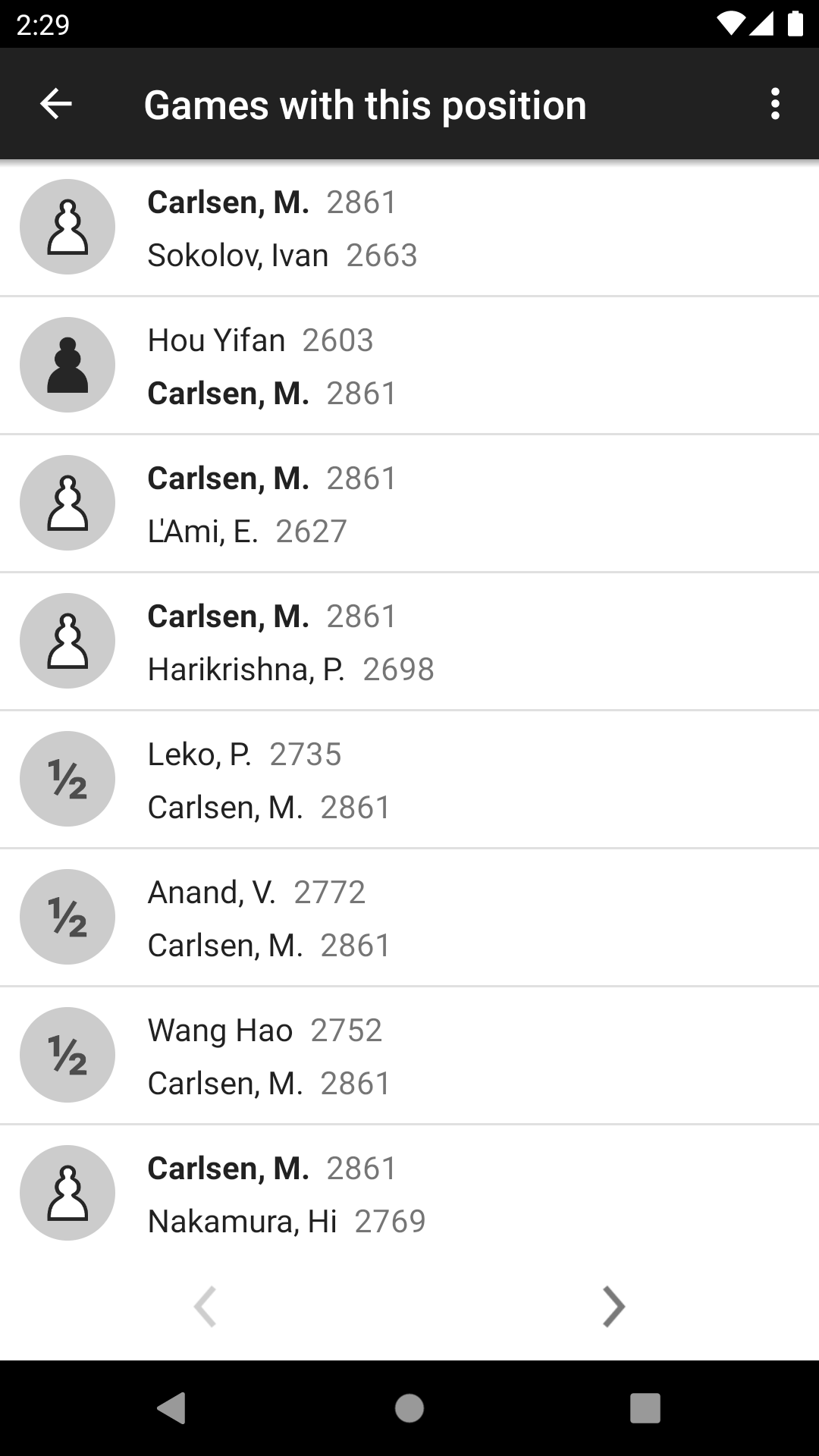819x1456 pixels.
Task: Tap the system home button
Action: coord(409,1408)
